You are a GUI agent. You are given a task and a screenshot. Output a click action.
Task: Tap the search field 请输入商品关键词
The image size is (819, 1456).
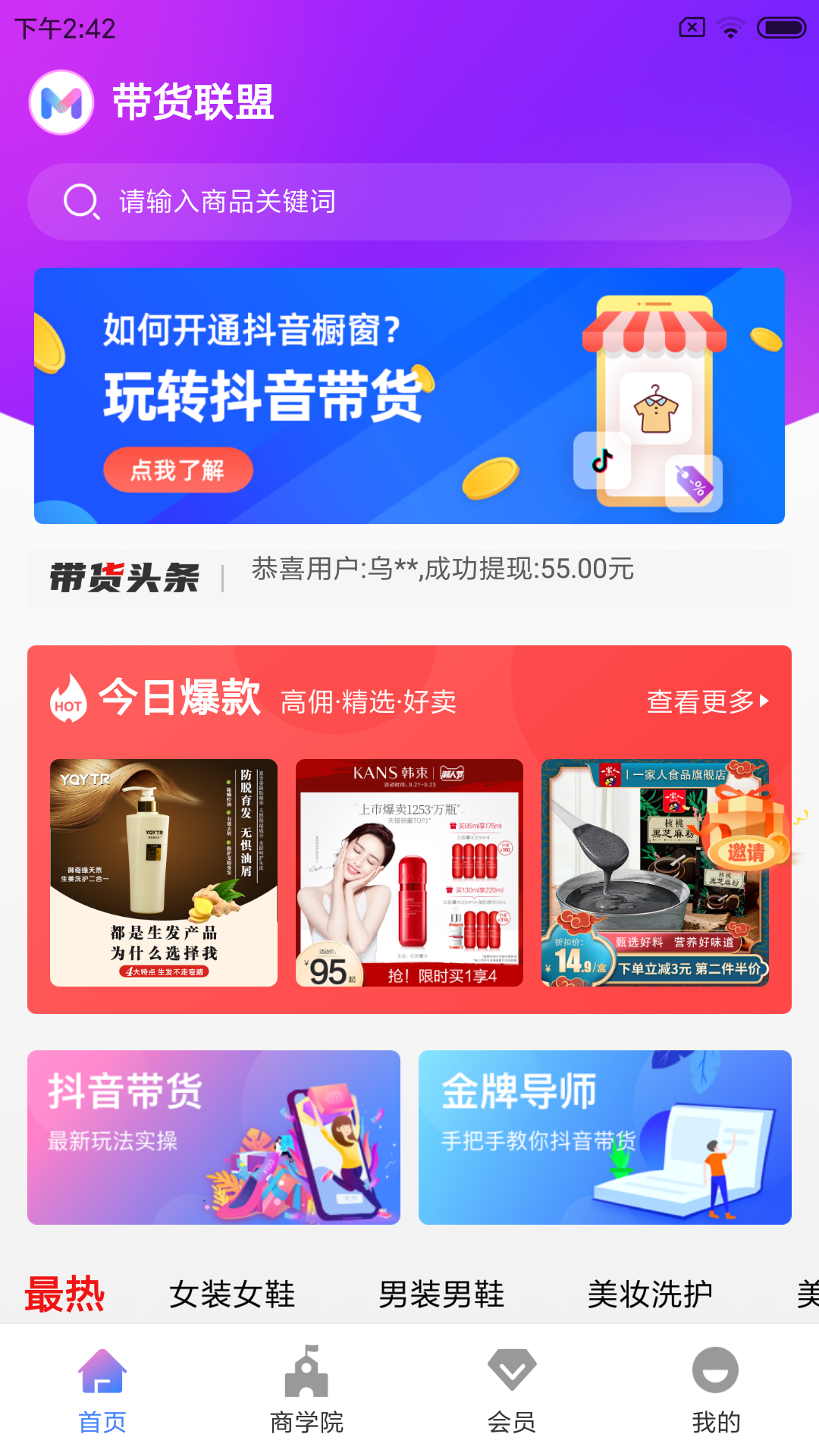(409, 202)
